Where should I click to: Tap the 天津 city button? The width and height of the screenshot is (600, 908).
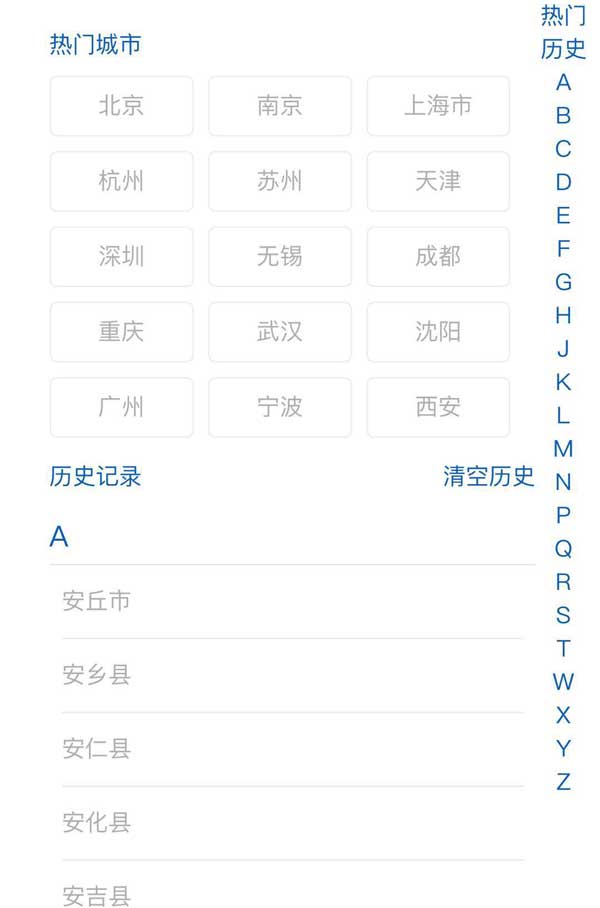pos(438,181)
